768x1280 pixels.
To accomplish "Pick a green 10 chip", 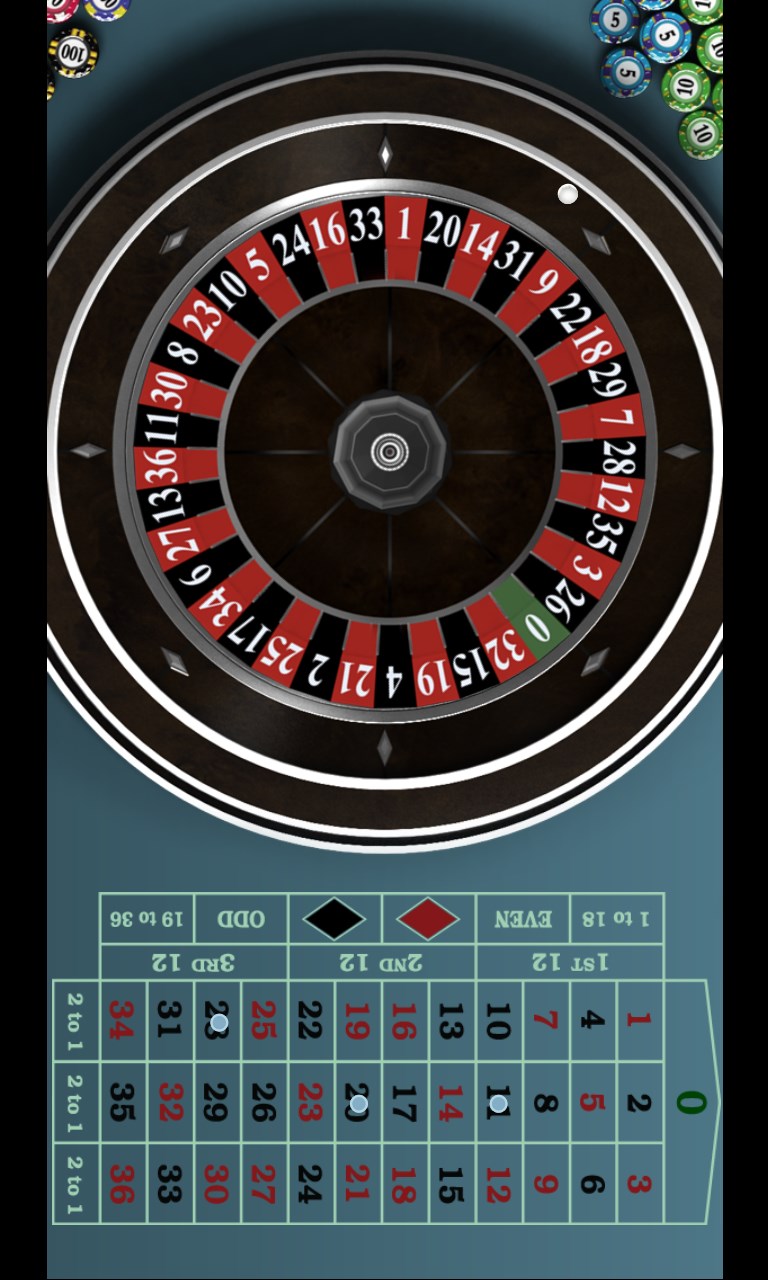I will pos(686,88).
